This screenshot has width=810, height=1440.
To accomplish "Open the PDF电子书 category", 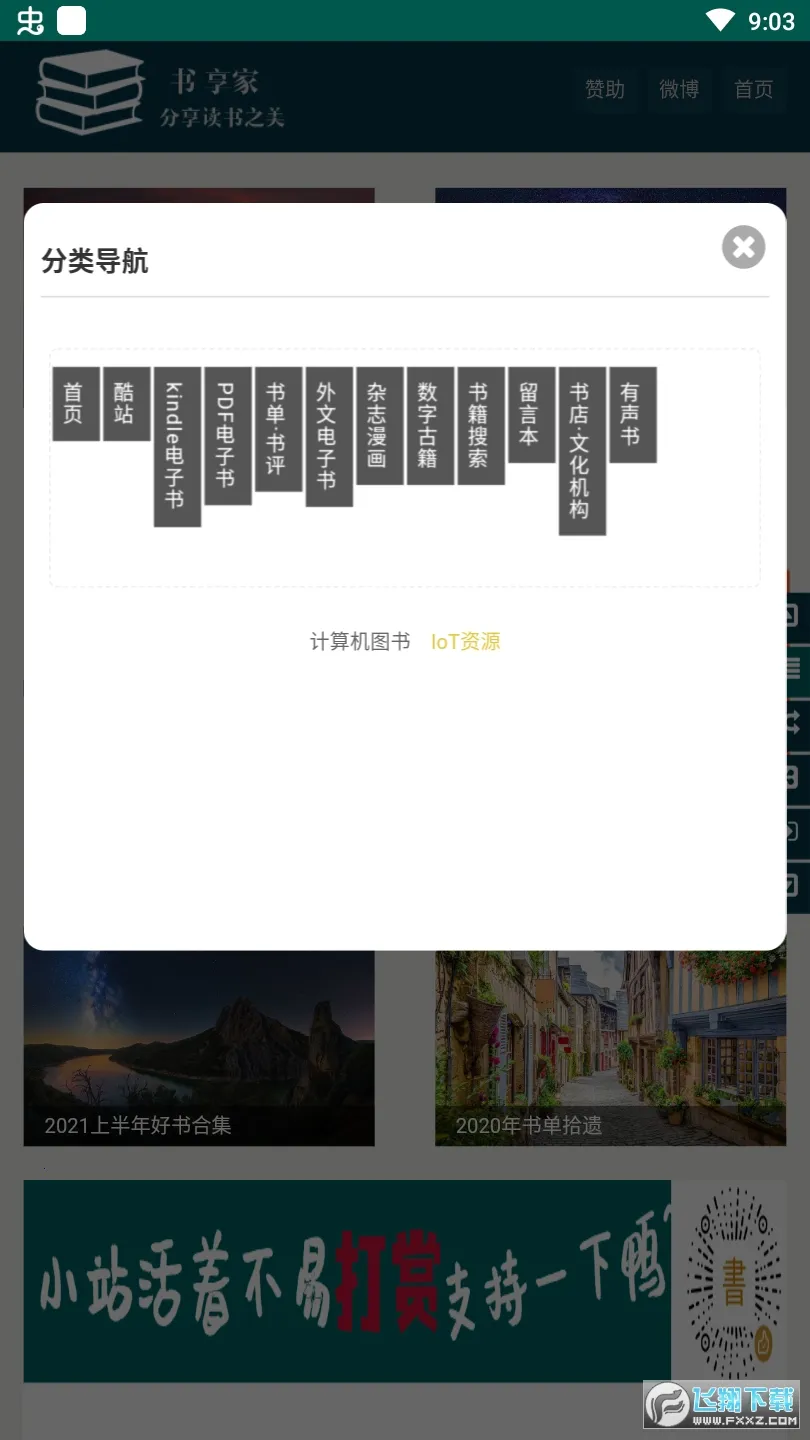I will (228, 436).
